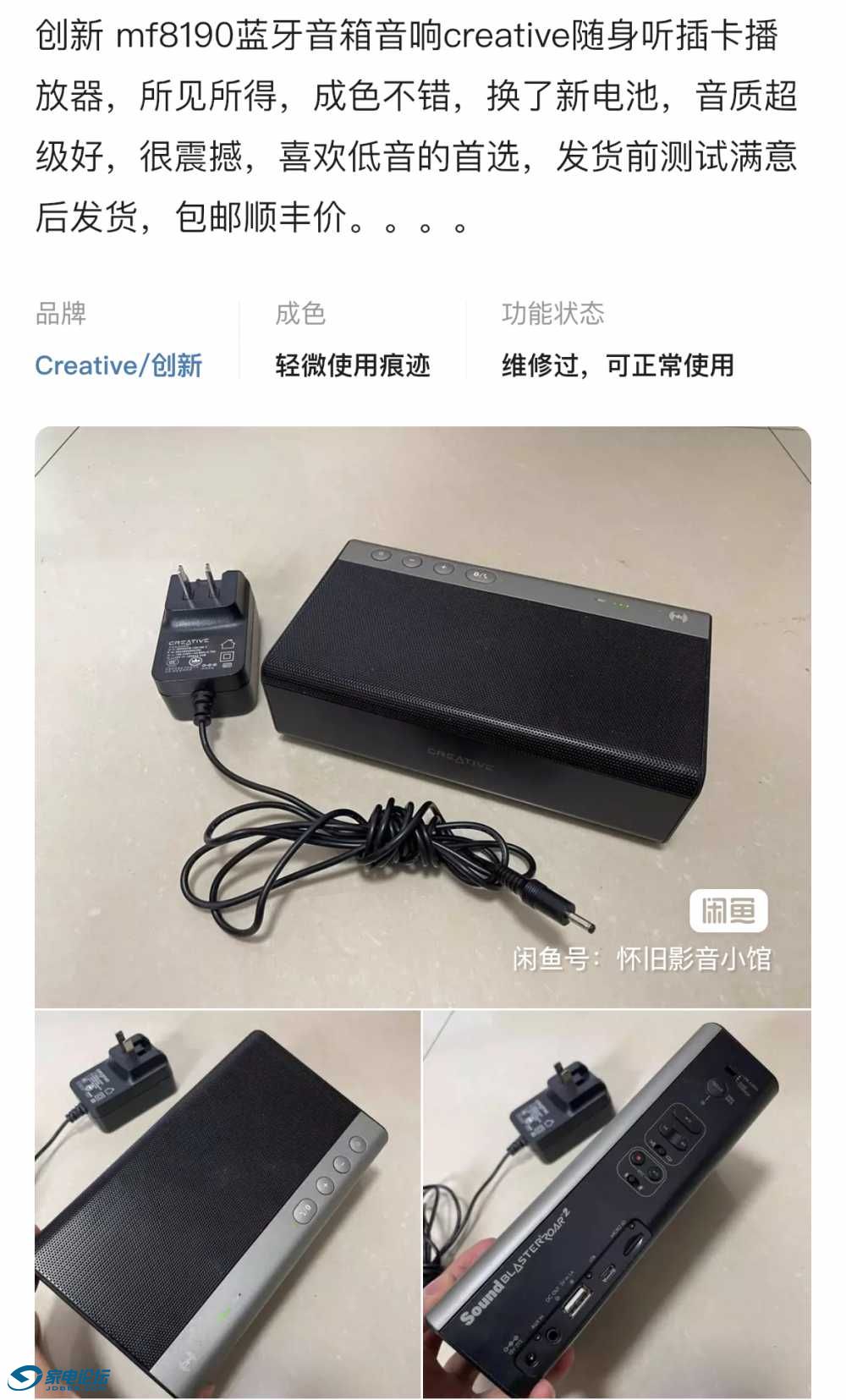View the photo of the speaker's rear ports
This screenshot has width=846, height=1400.
617,1203
